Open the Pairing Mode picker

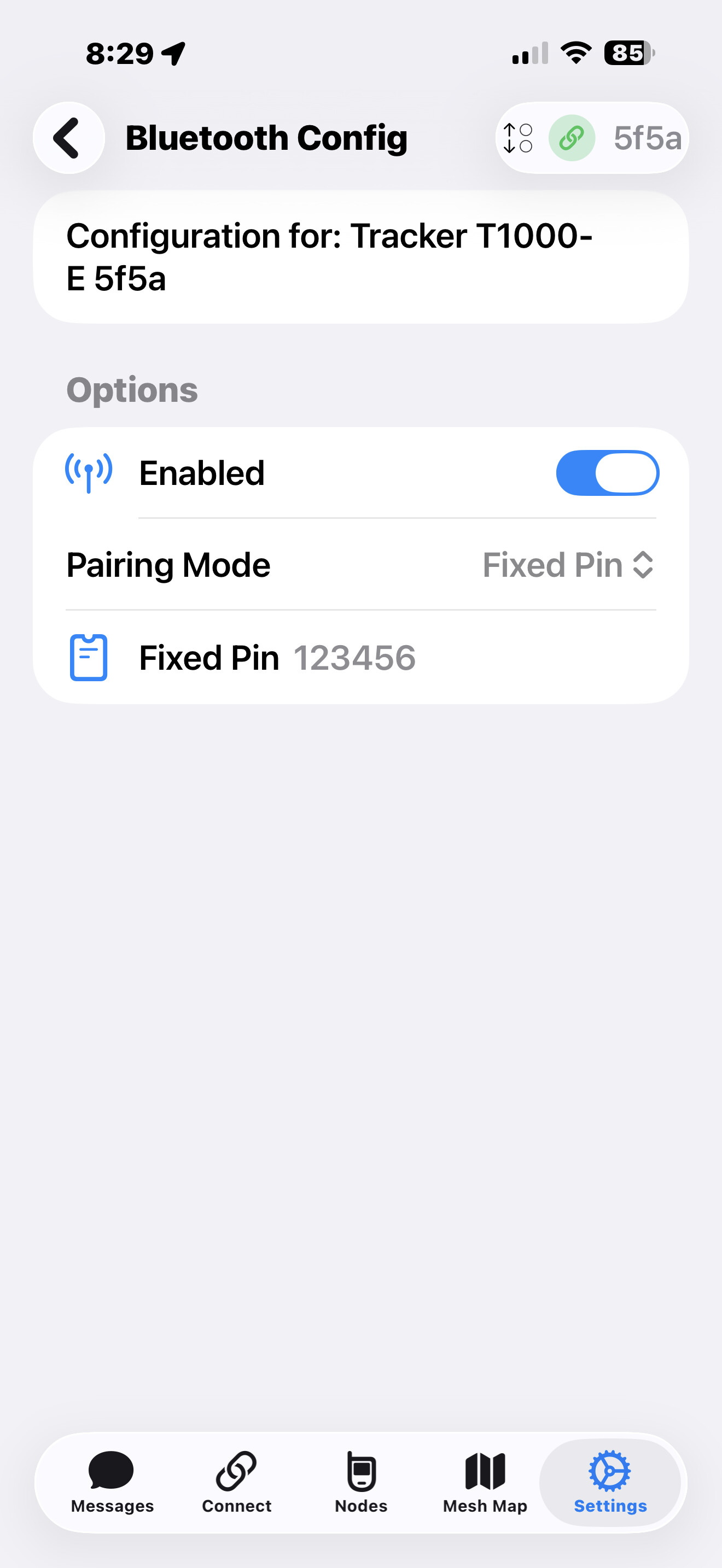coord(567,565)
